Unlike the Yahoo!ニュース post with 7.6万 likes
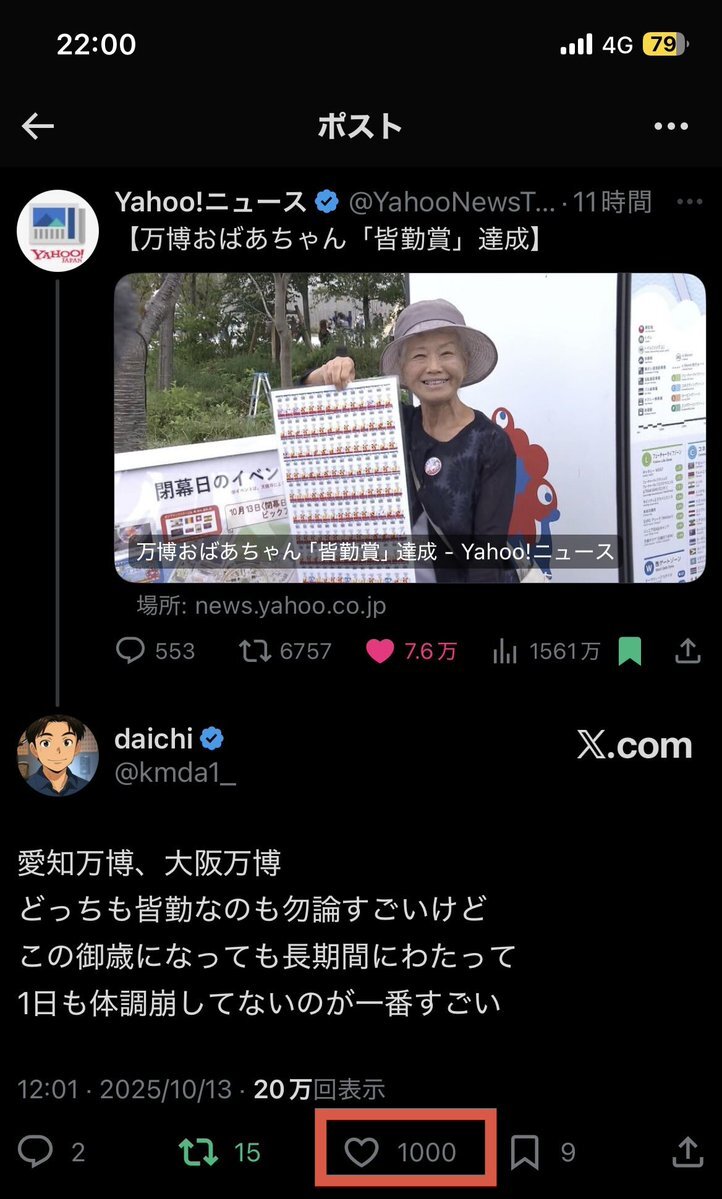Image resolution: width=722 pixels, height=1199 pixels. [x=380, y=652]
